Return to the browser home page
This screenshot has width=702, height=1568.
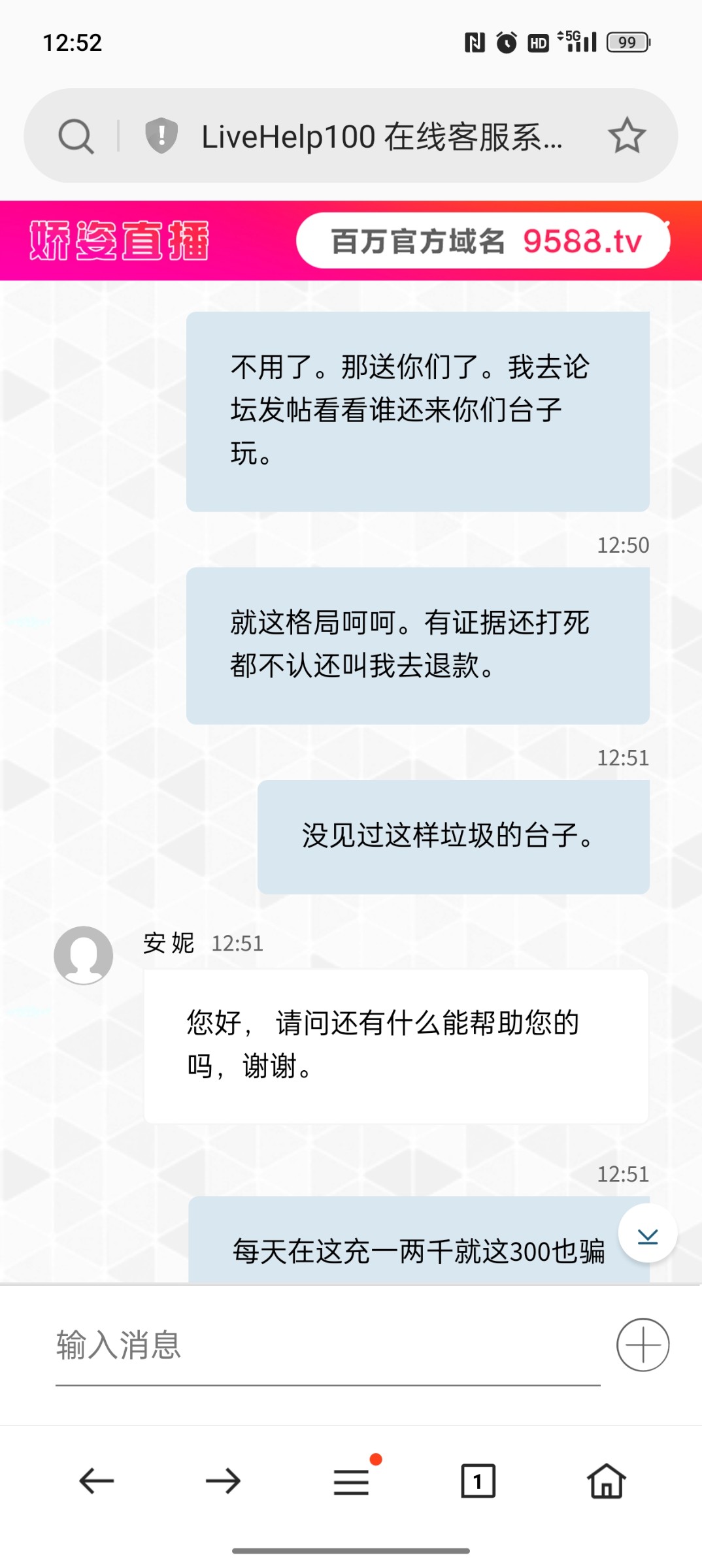pos(607,1481)
